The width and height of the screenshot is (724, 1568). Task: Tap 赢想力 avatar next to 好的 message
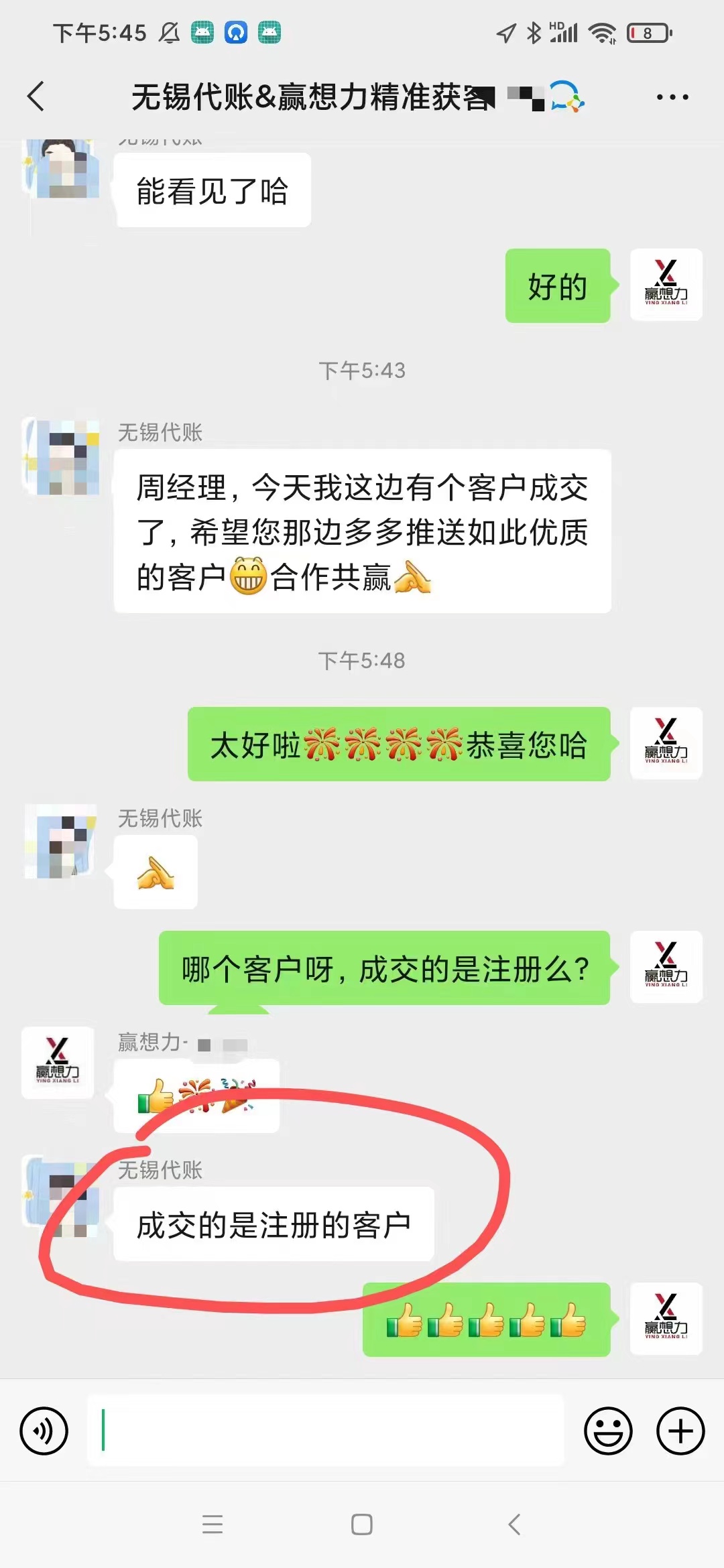pos(666,285)
